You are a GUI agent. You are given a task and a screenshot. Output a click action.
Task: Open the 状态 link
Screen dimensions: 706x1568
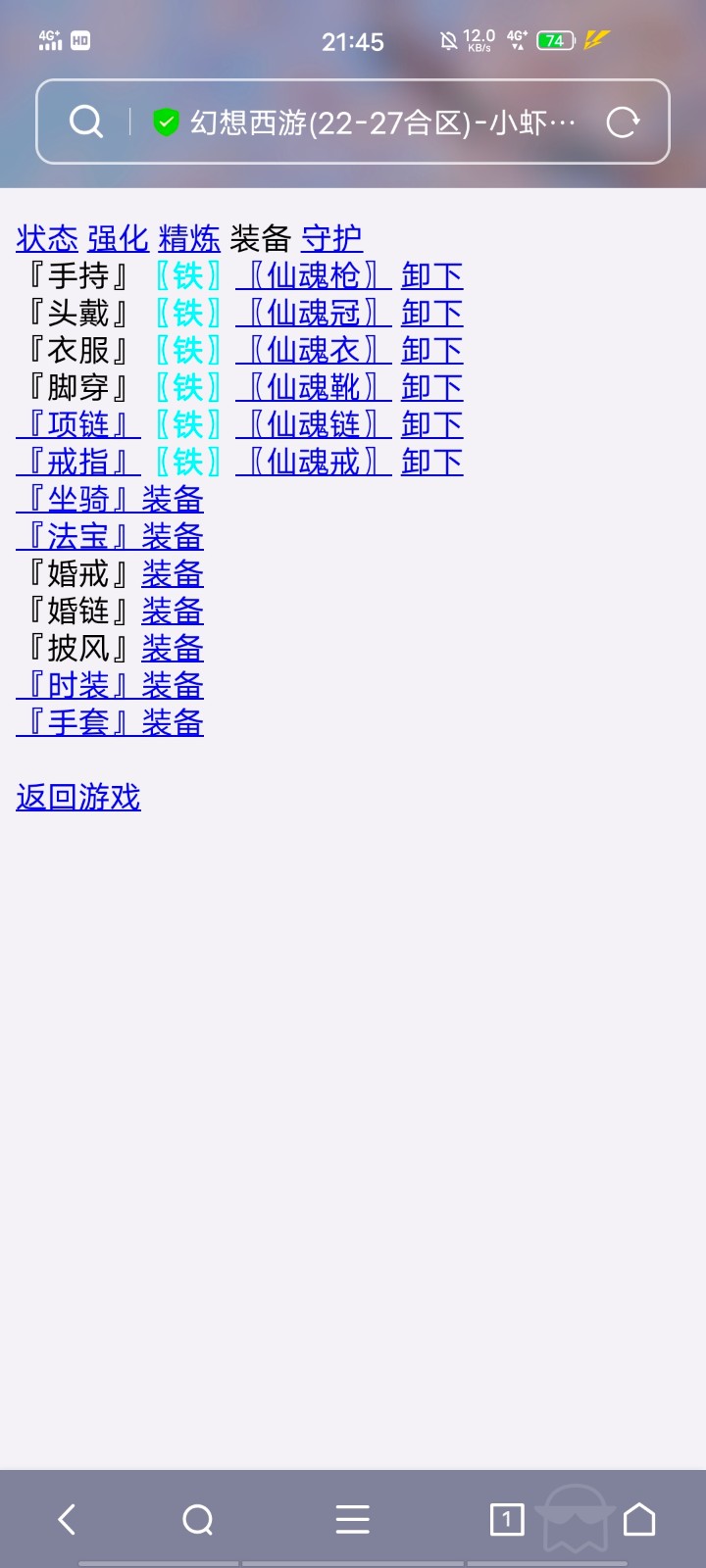click(x=47, y=238)
